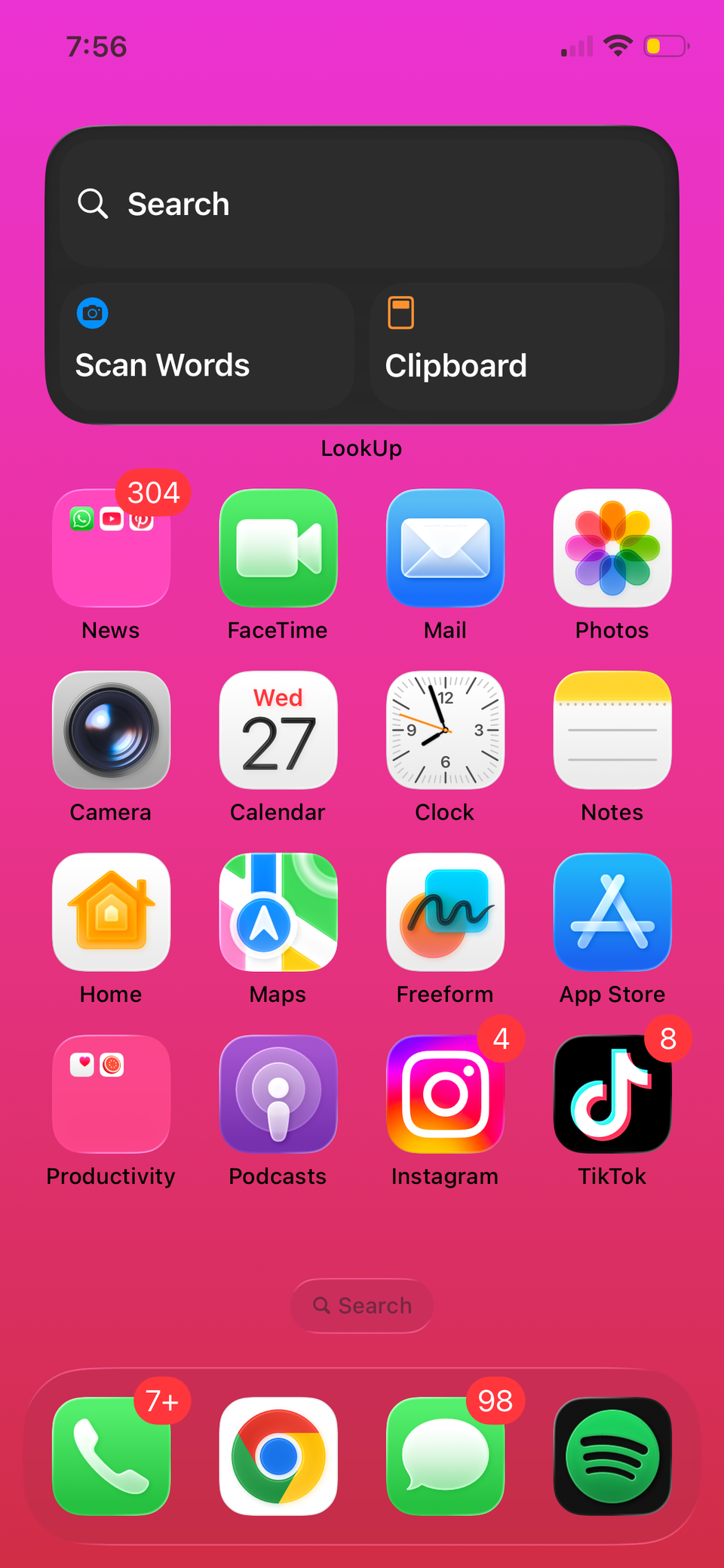Launch TikTok
The width and height of the screenshot is (724, 1568).
[x=612, y=1094]
